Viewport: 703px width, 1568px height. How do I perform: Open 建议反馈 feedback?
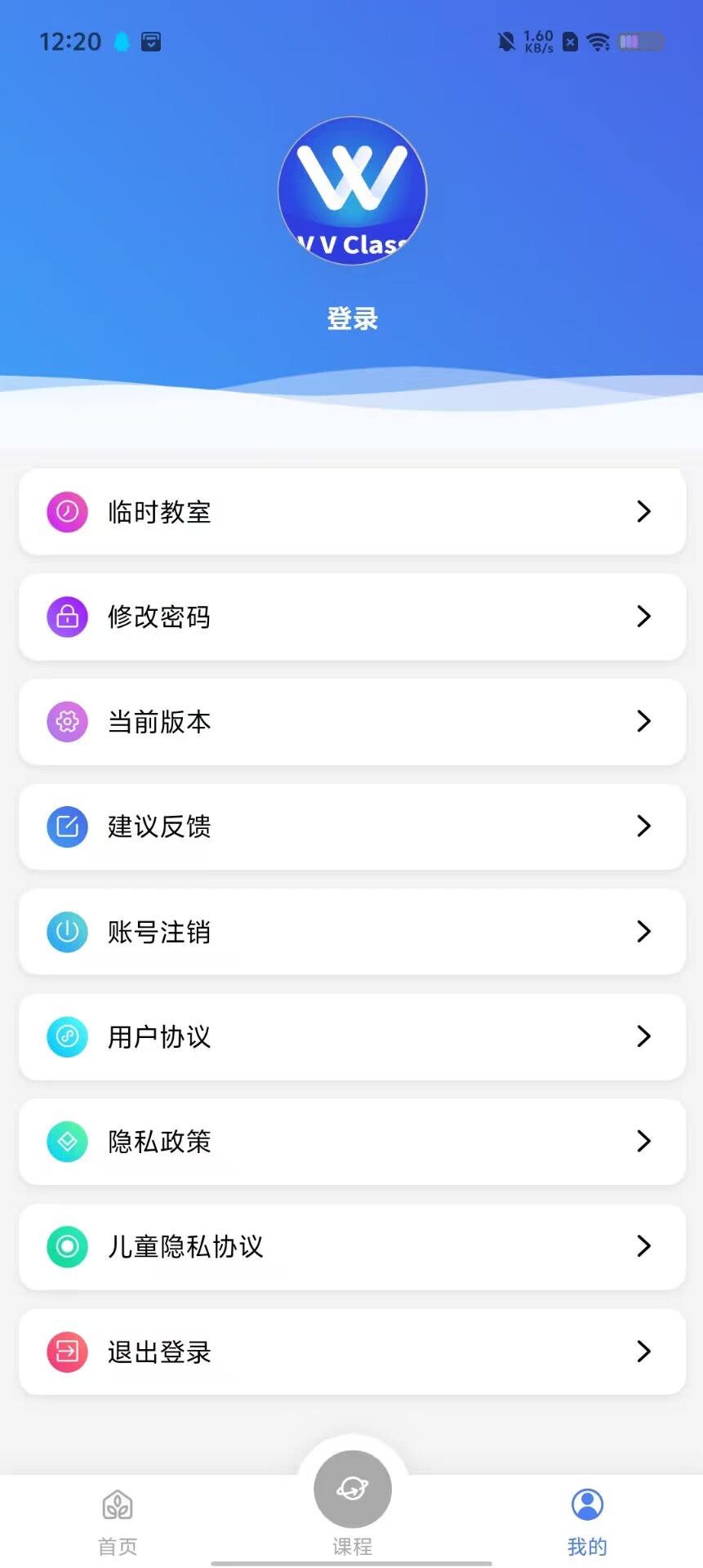(352, 826)
